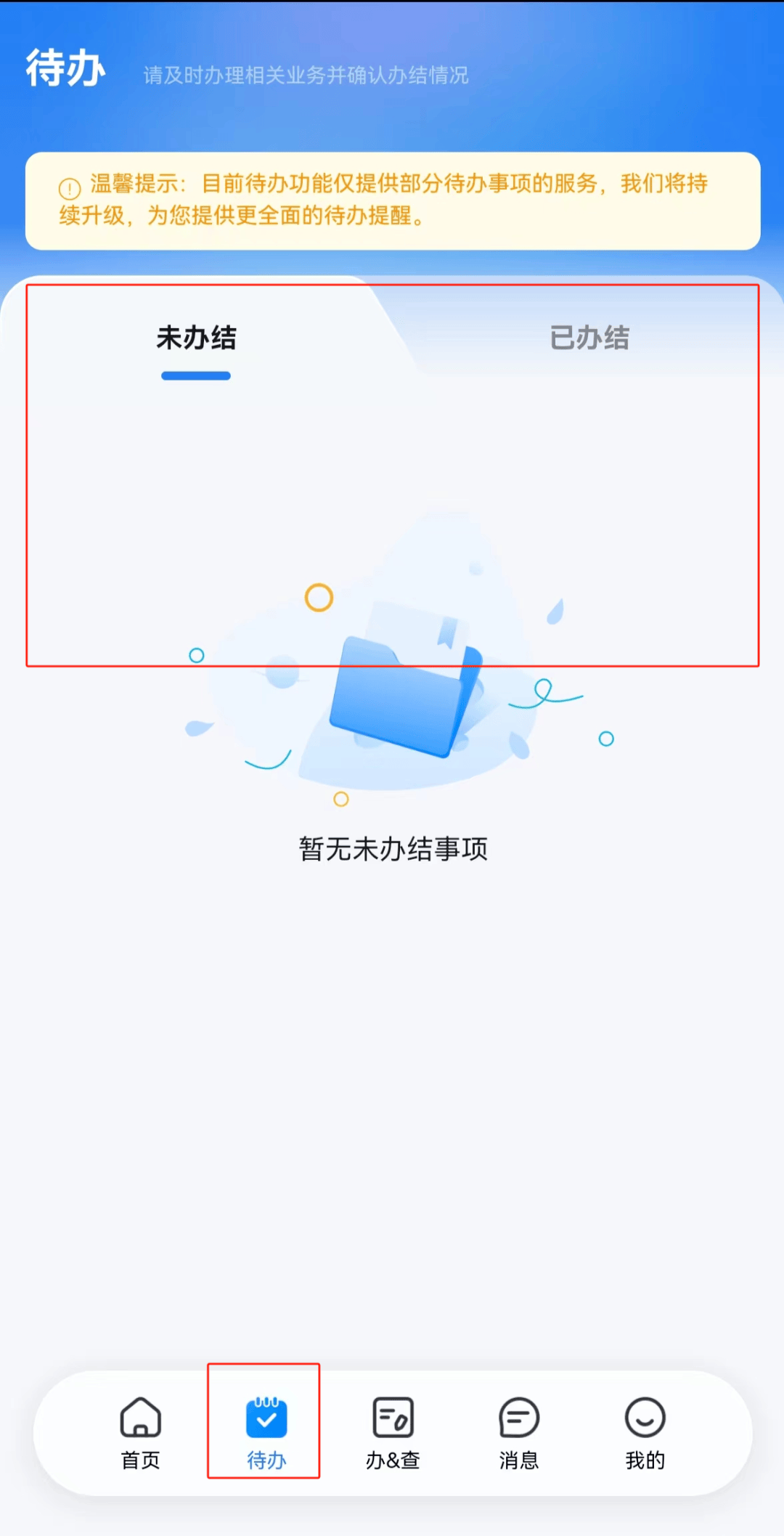Tap the blue underline beneath 未办结
The width and height of the screenshot is (784, 1536).
click(196, 375)
